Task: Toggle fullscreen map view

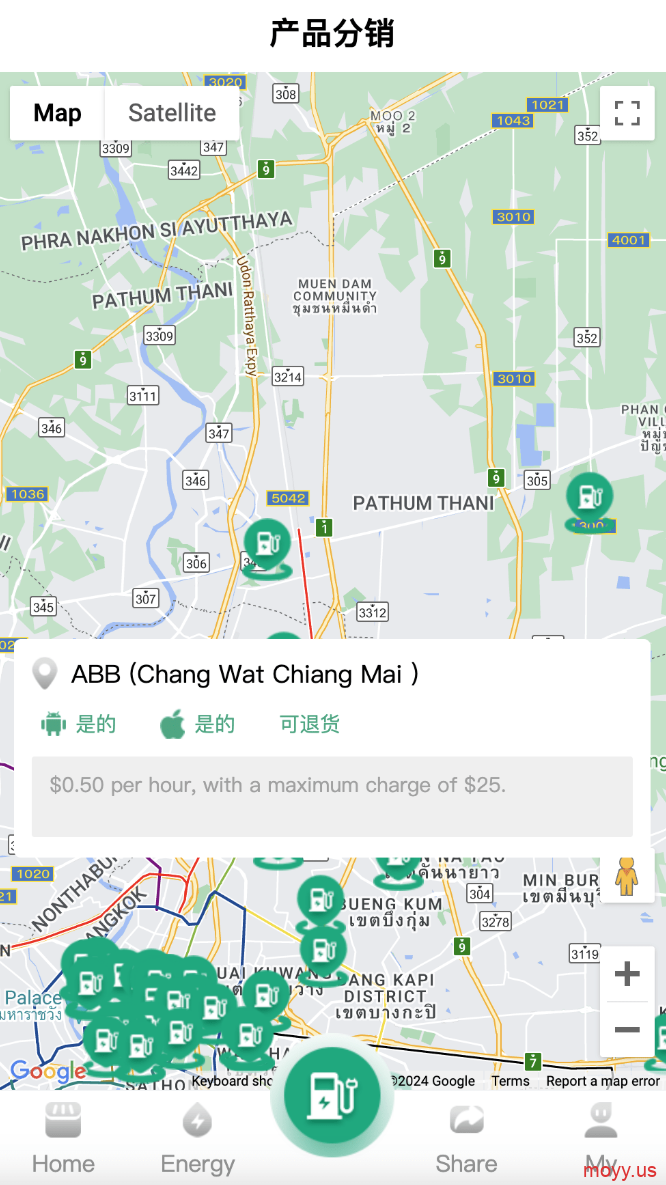Action: tap(627, 113)
